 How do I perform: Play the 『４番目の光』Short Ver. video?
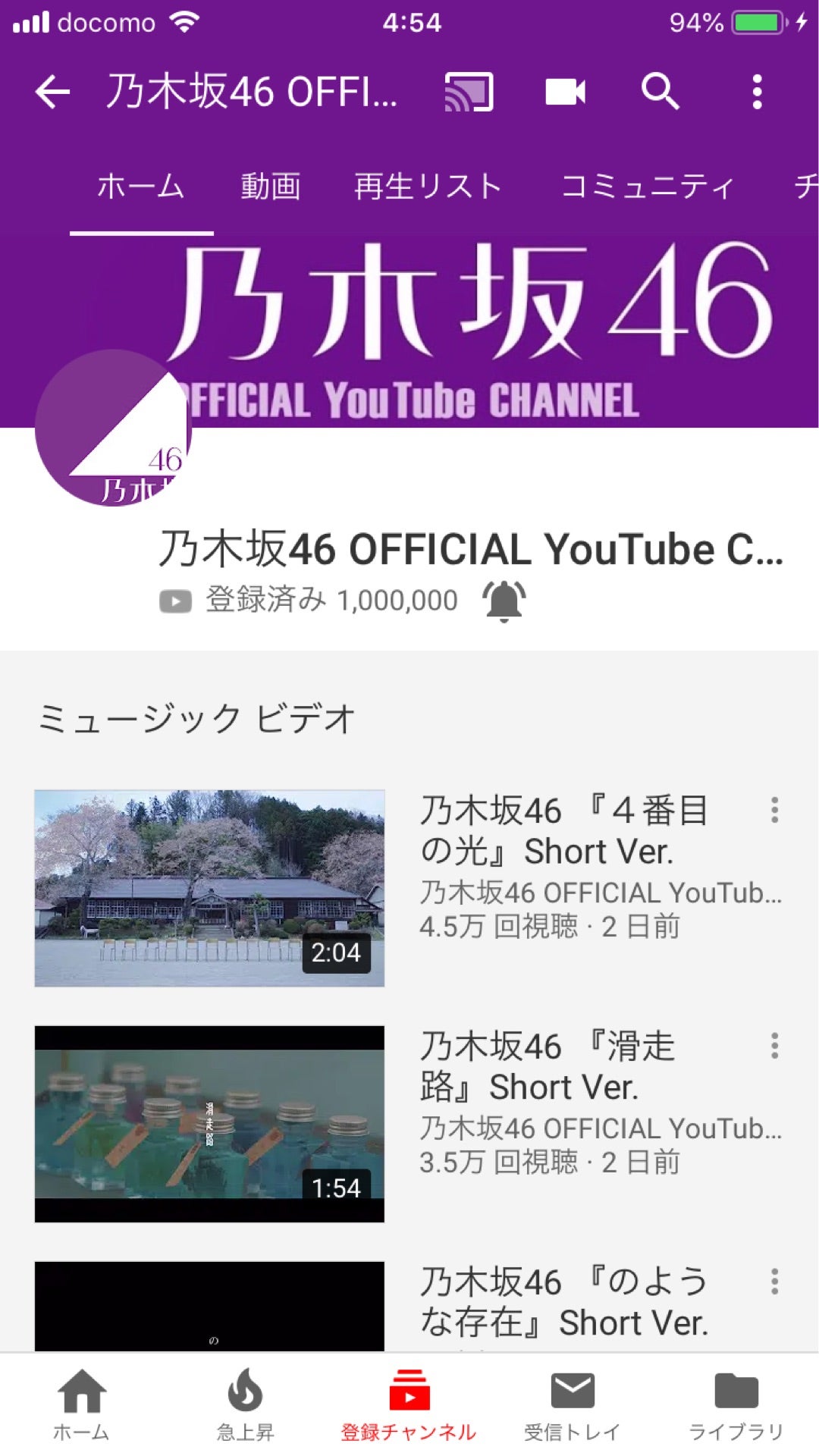coord(209,888)
